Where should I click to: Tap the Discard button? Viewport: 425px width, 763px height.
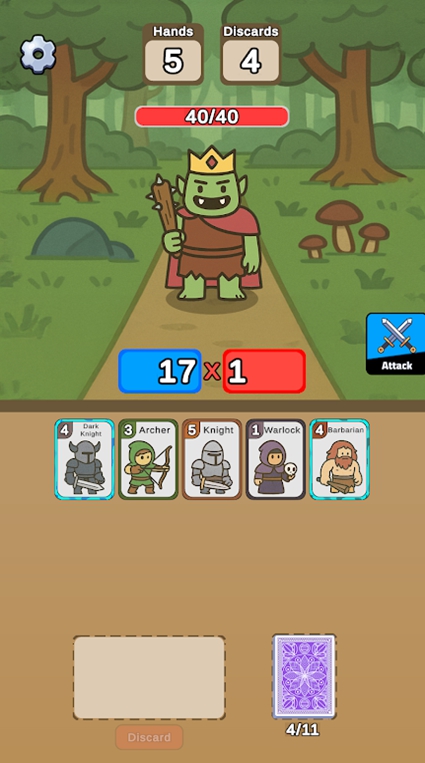point(149,737)
